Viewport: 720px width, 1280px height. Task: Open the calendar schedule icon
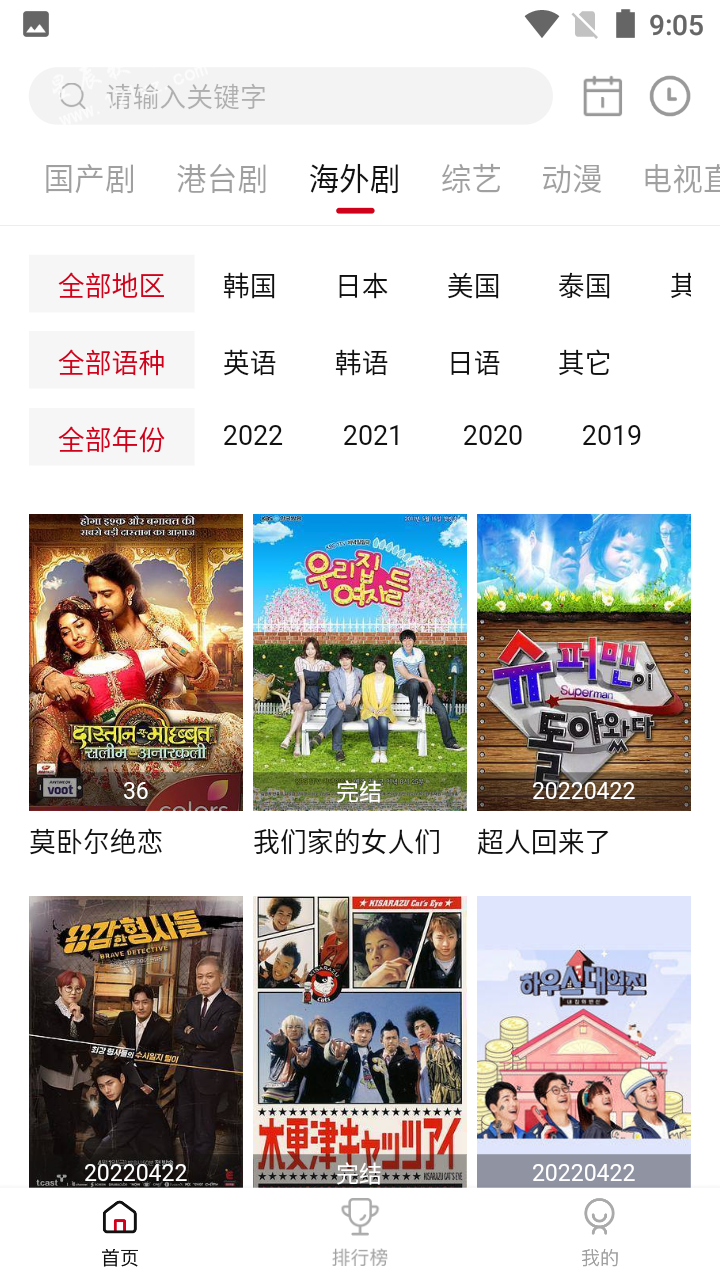[x=602, y=96]
